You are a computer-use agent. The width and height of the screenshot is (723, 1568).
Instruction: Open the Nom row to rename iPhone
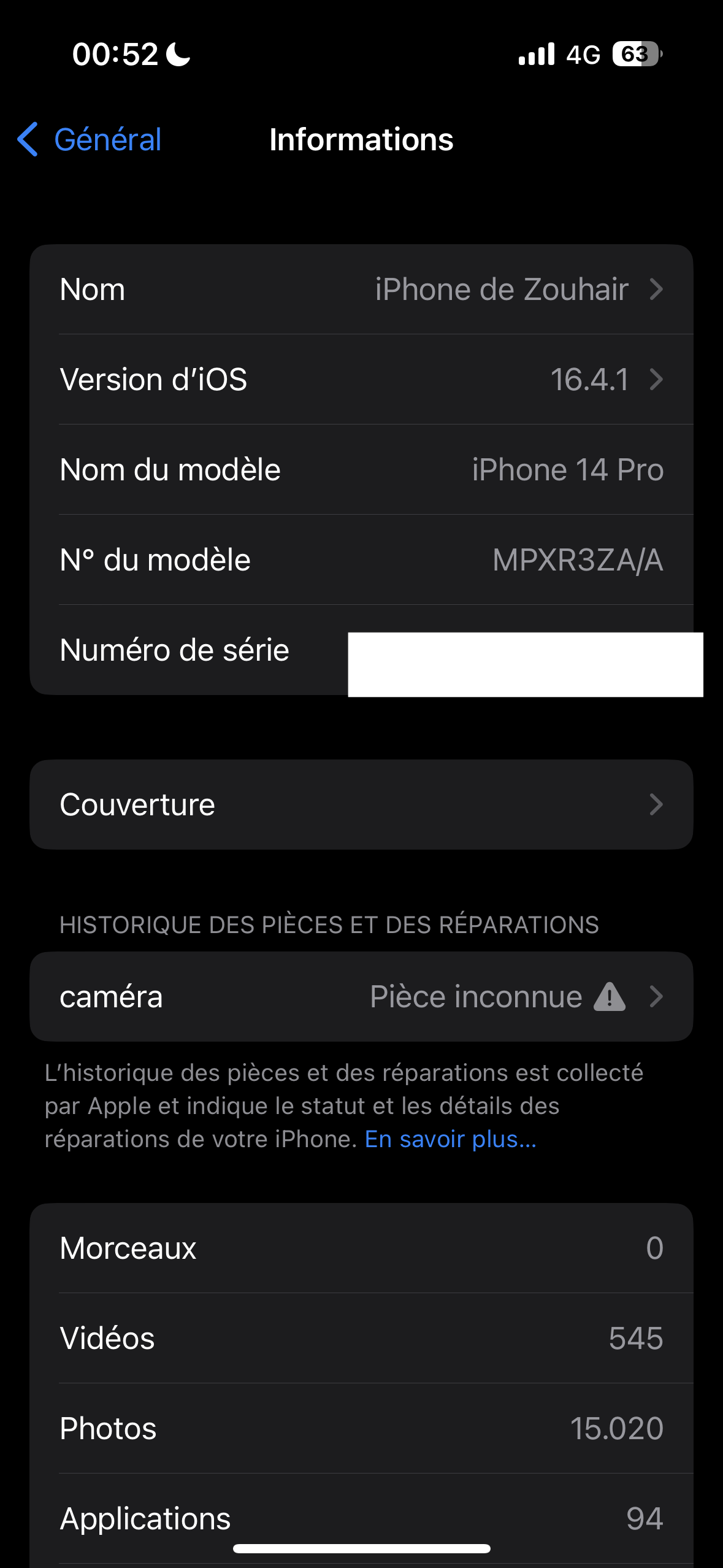361,290
